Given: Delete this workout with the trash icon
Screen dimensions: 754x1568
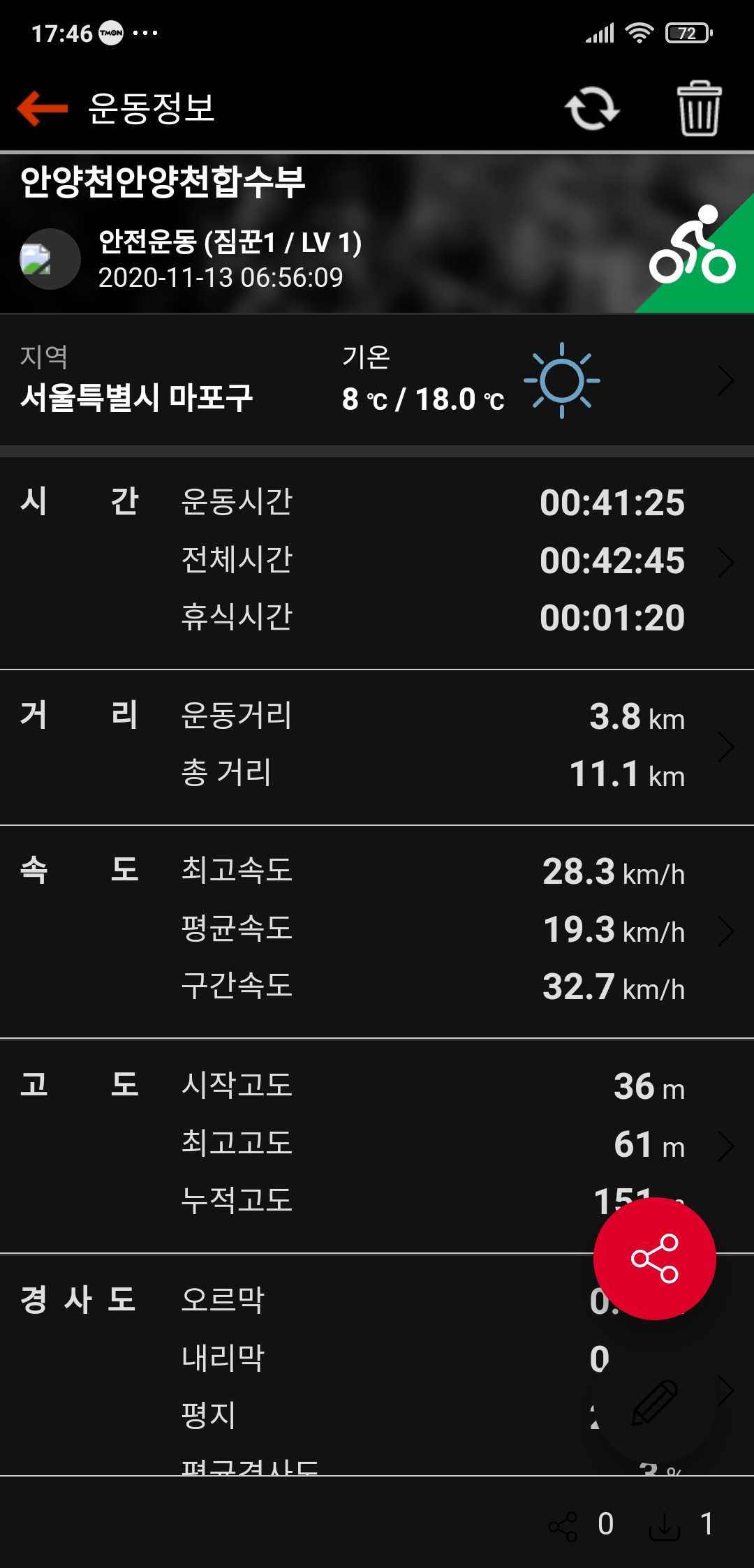Looking at the screenshot, I should click(x=699, y=108).
